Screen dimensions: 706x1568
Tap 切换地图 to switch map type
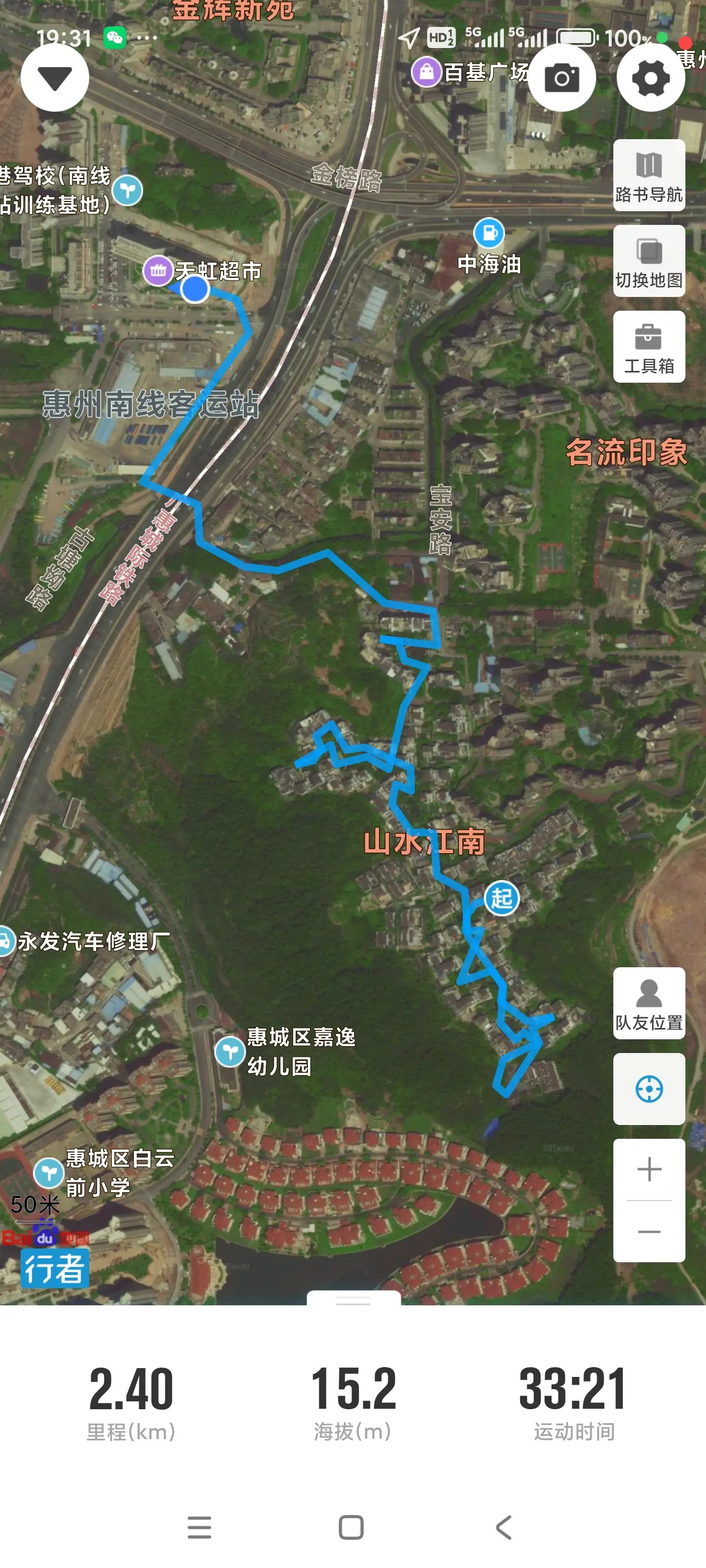tap(649, 261)
